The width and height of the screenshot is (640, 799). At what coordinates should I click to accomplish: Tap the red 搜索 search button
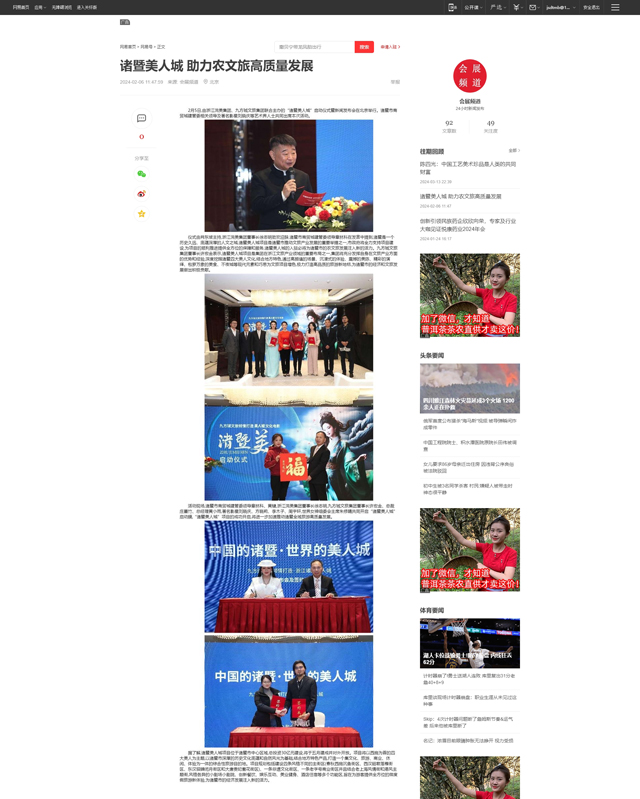pos(364,47)
